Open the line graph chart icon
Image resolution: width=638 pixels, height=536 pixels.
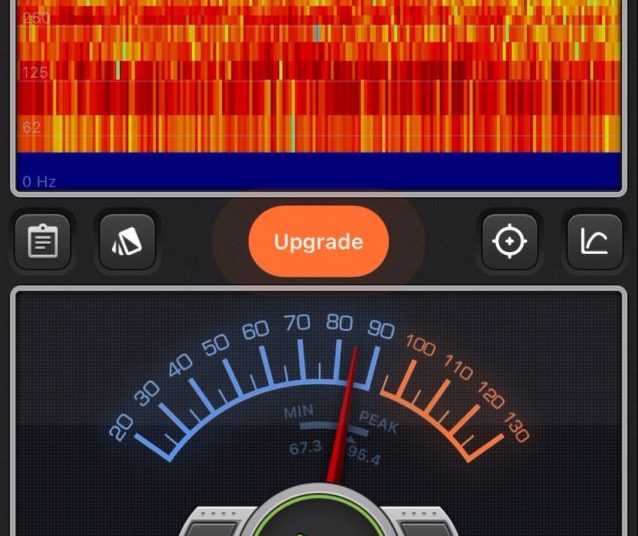point(594,242)
